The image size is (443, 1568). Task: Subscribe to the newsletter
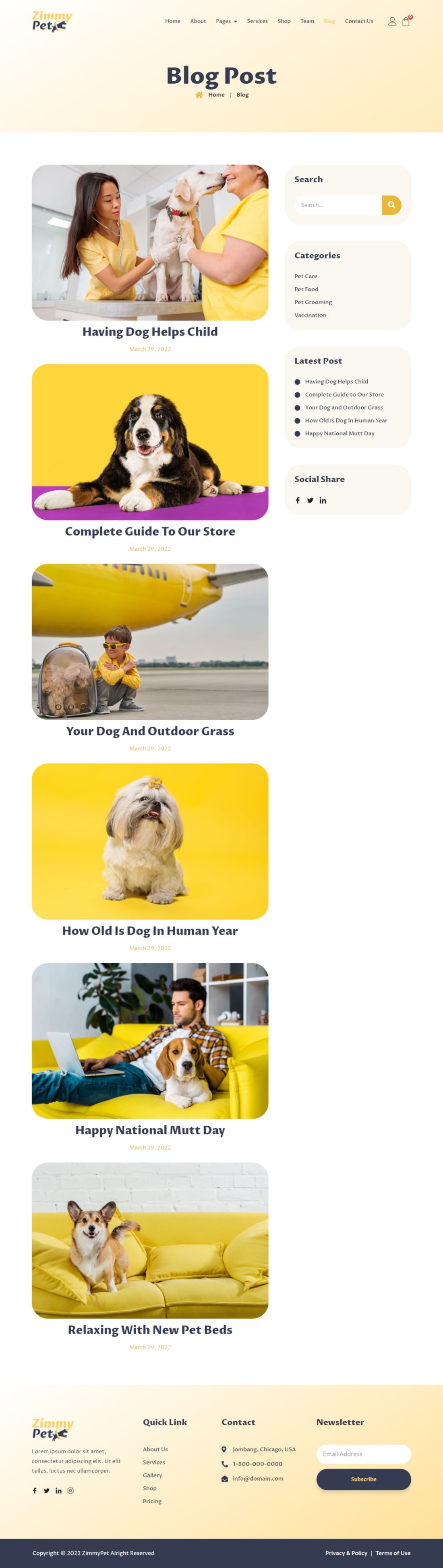363,1479
